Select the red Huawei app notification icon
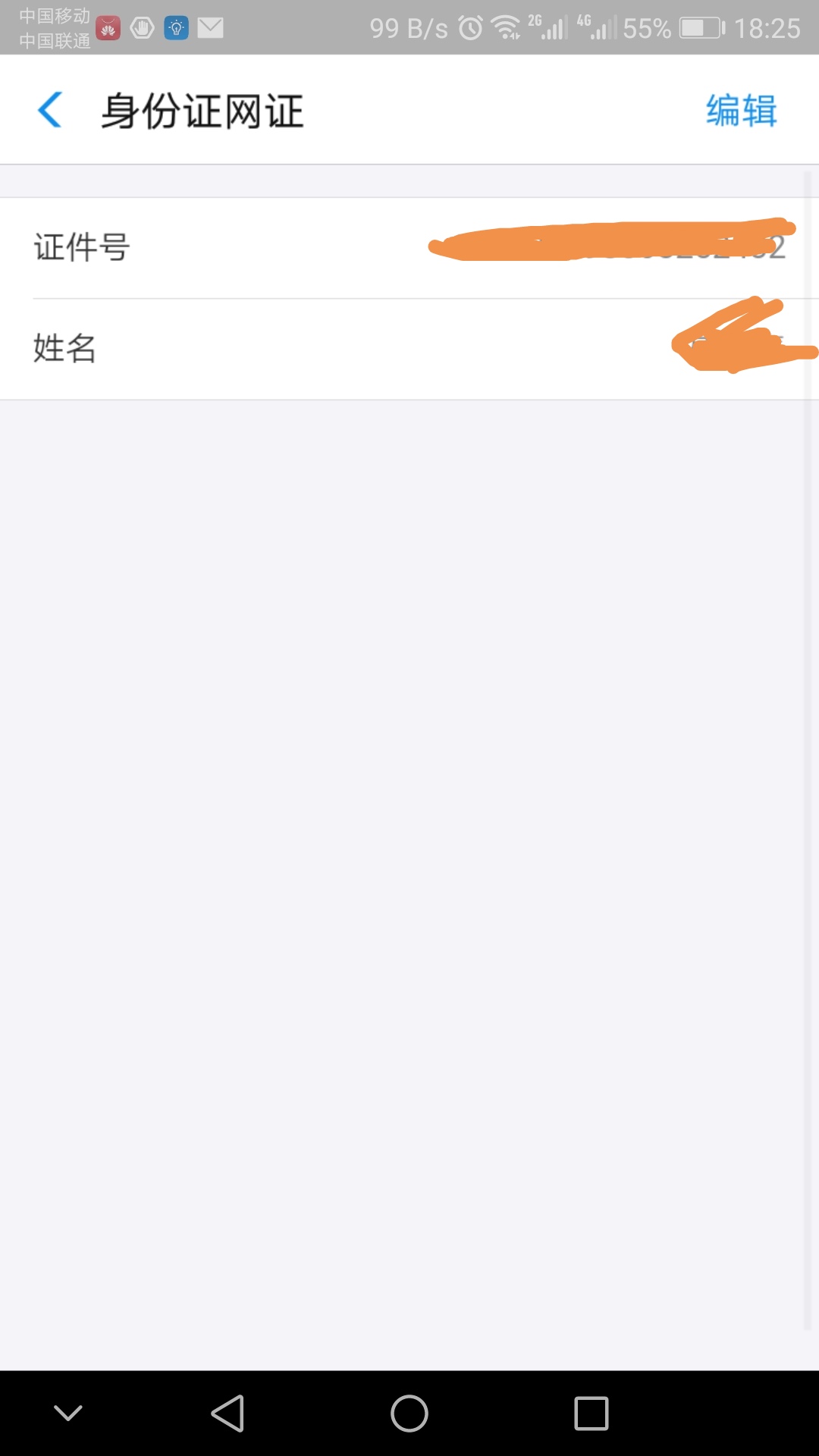 pos(108,28)
